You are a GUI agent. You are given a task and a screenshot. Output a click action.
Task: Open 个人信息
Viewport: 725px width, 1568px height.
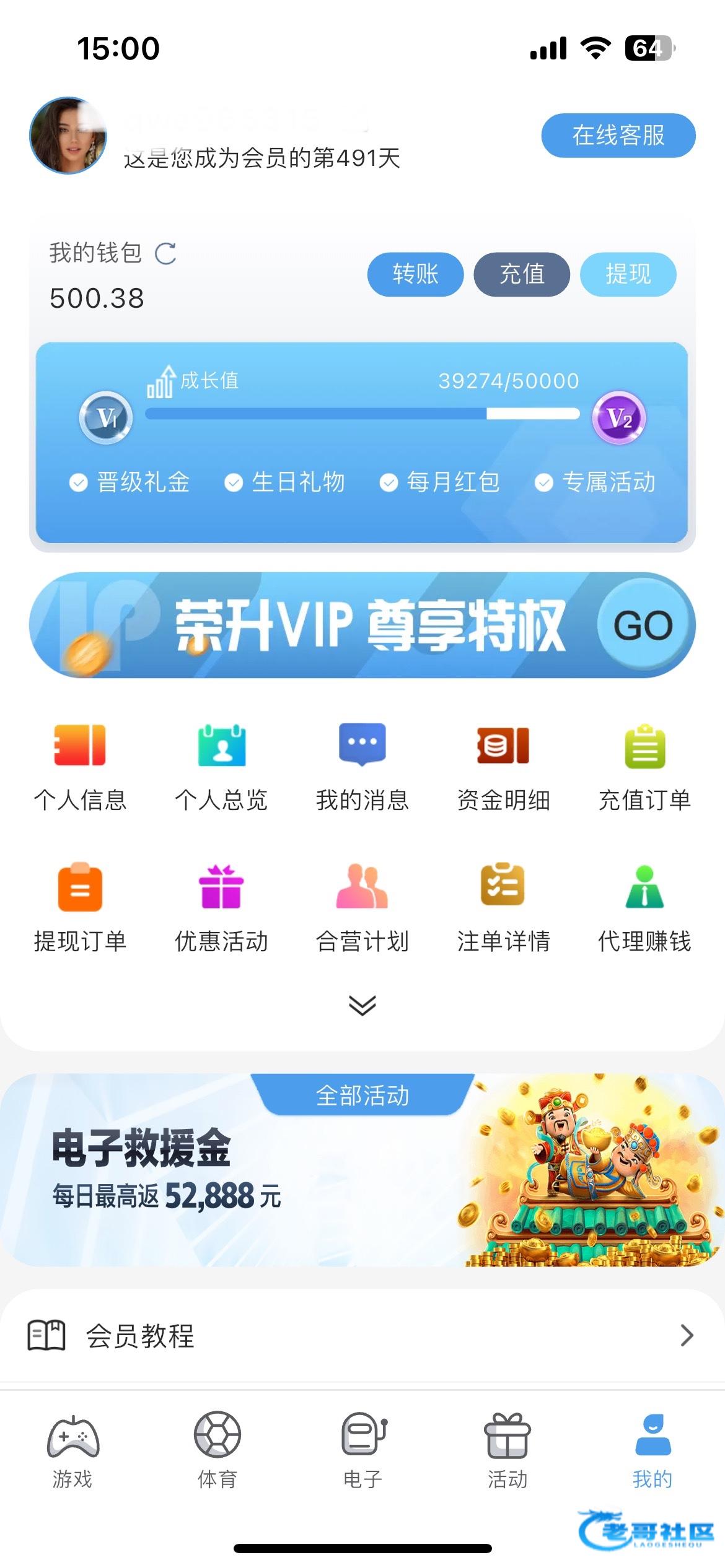[x=80, y=767]
